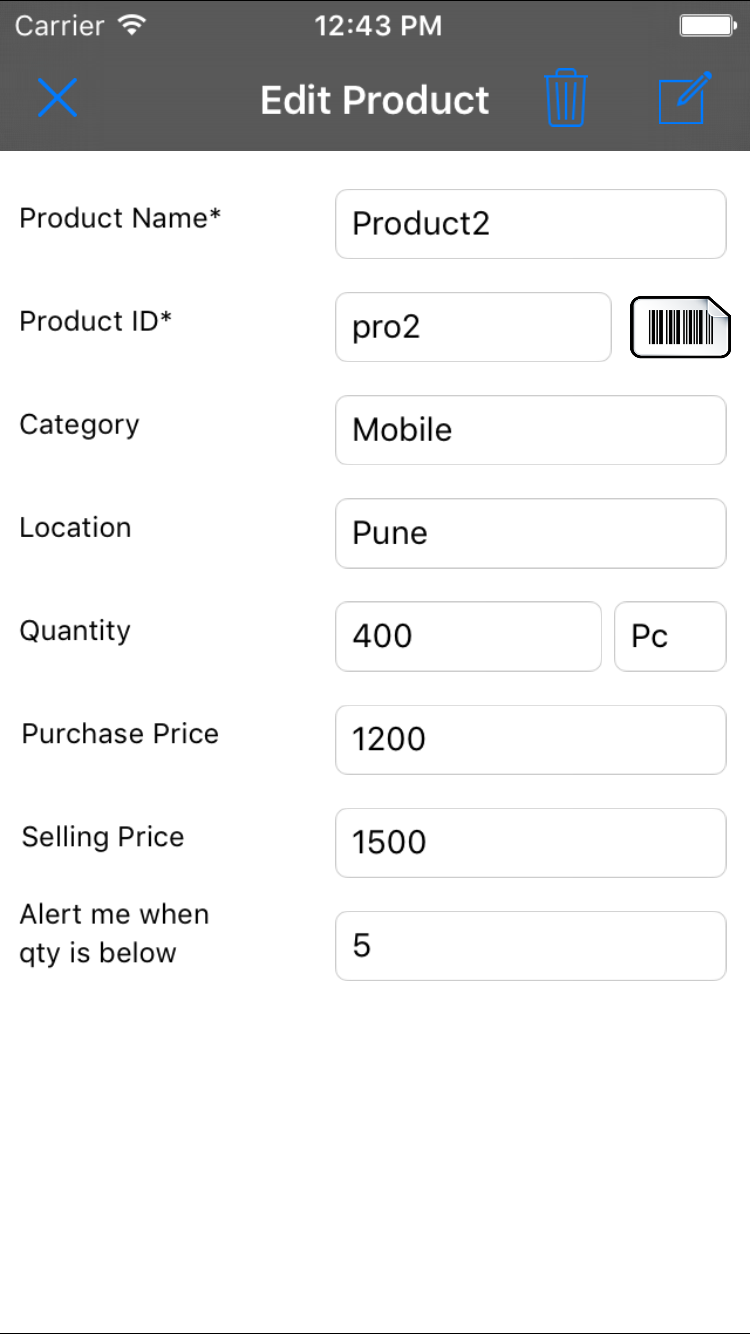Image resolution: width=750 pixels, height=1334 pixels.
Task: Tap the Product ID field containing pro2
Action: click(472, 327)
